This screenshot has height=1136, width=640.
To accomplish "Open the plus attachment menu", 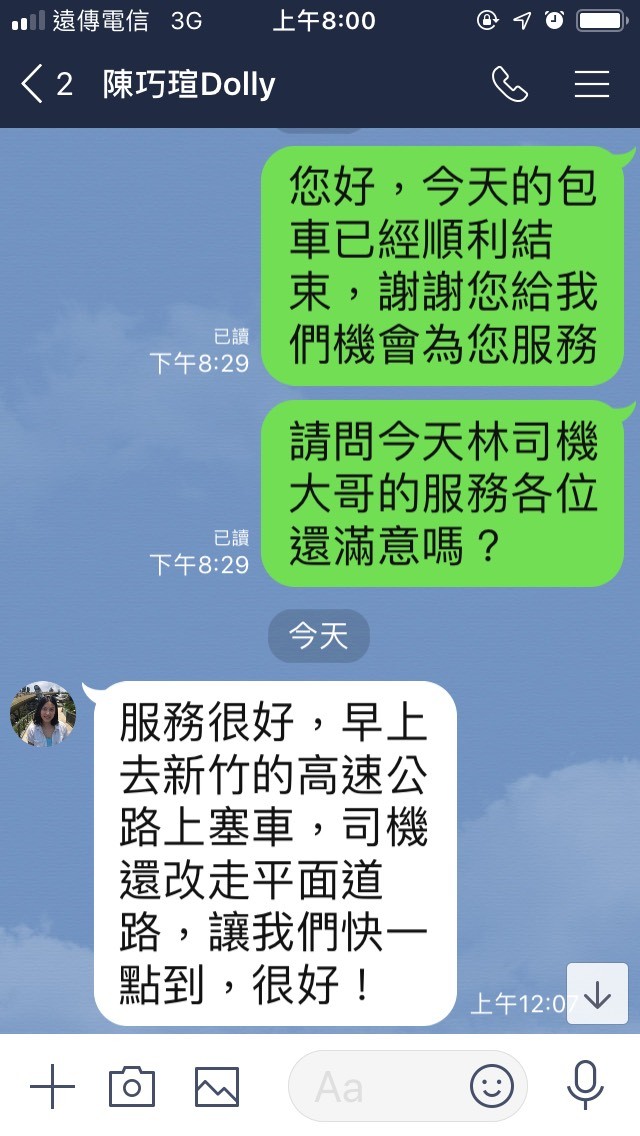I will pyautogui.click(x=52, y=1086).
